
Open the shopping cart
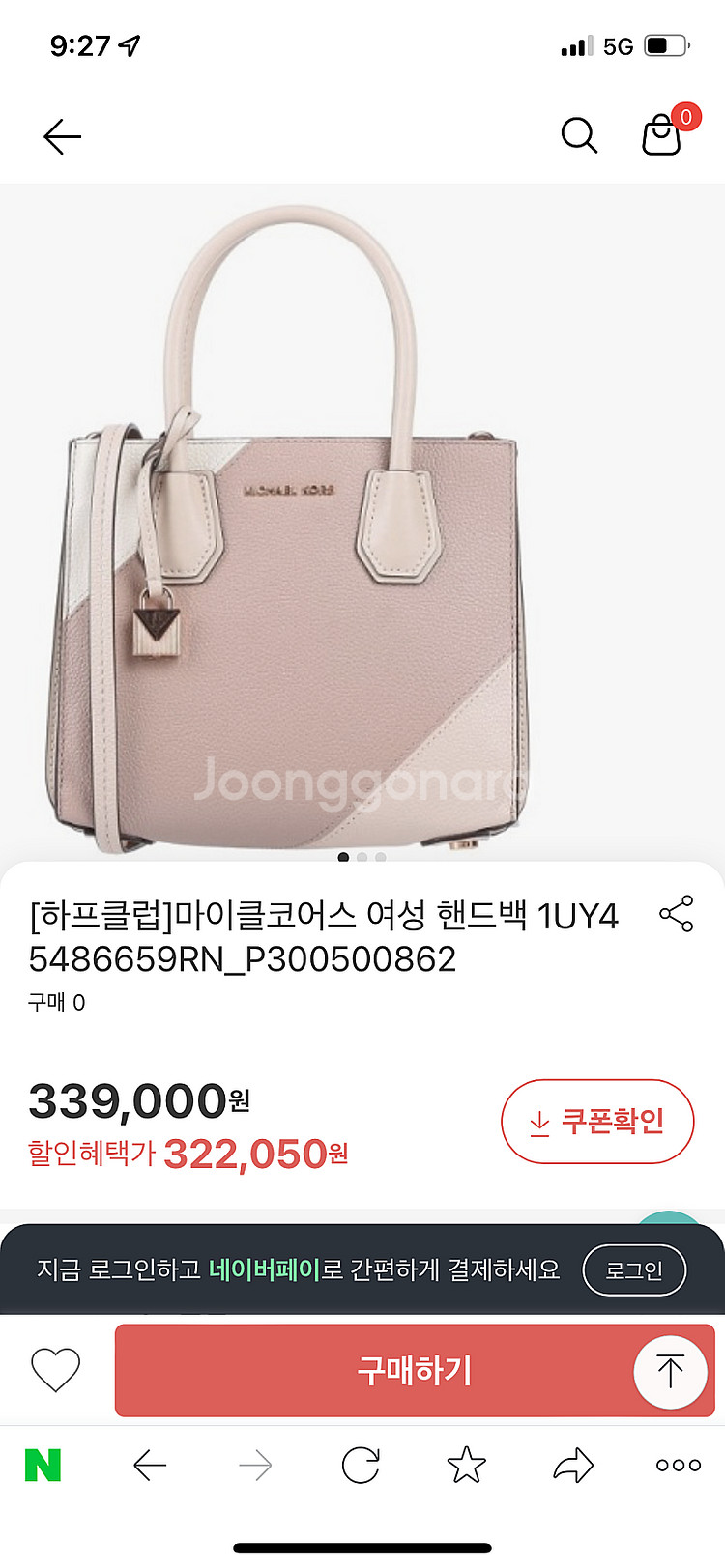pos(662,134)
